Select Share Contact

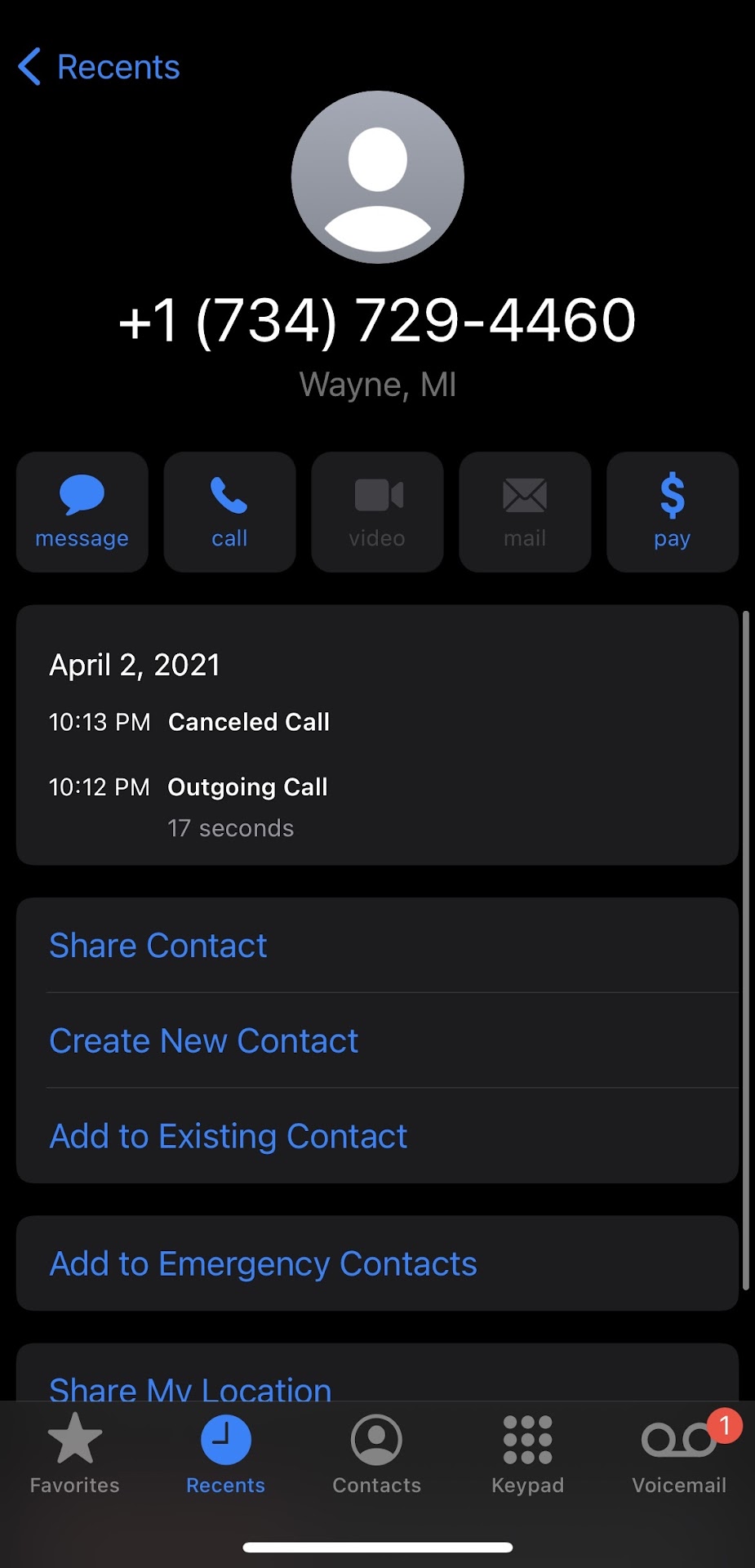coord(158,946)
